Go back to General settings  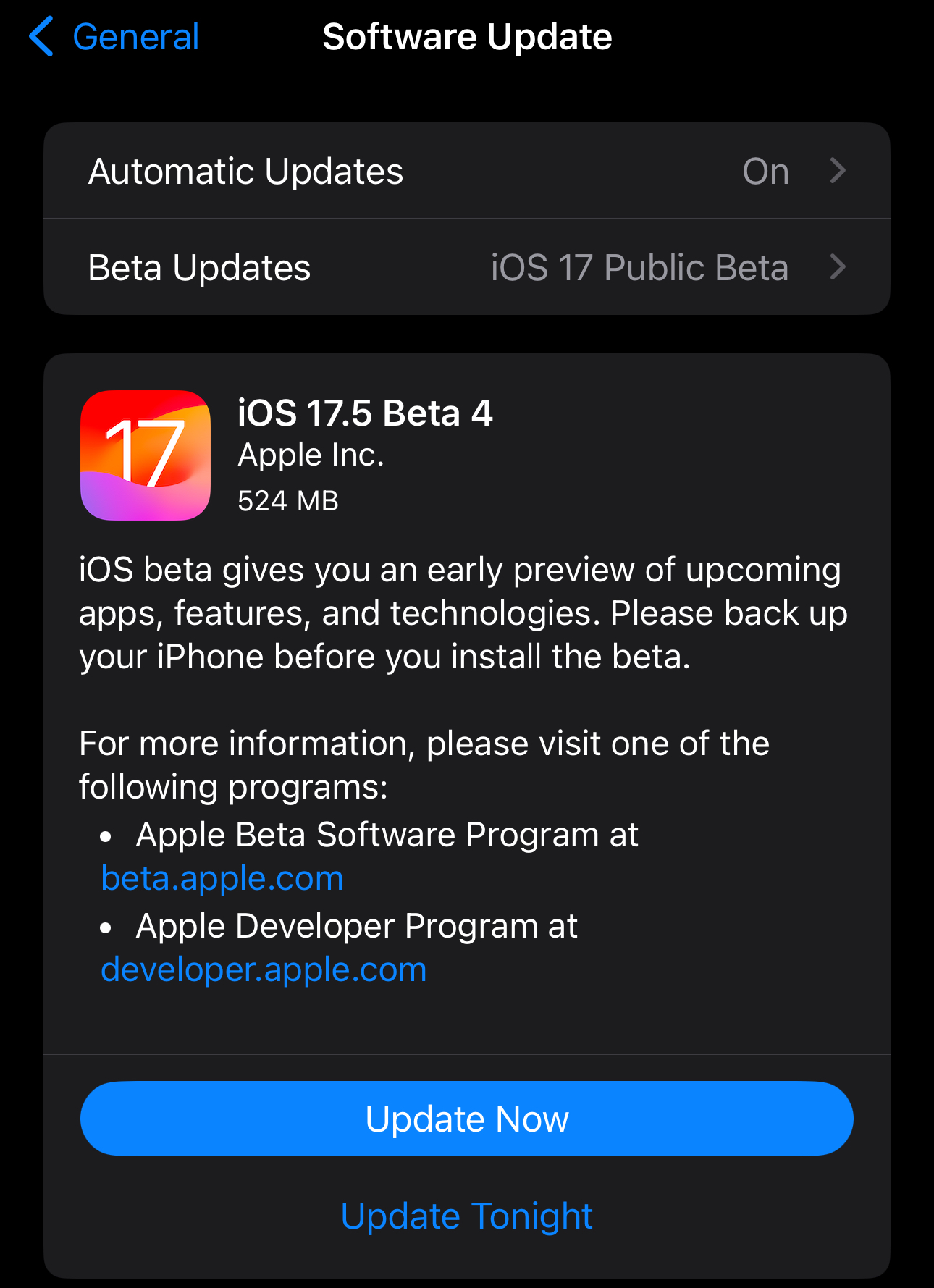(x=116, y=37)
